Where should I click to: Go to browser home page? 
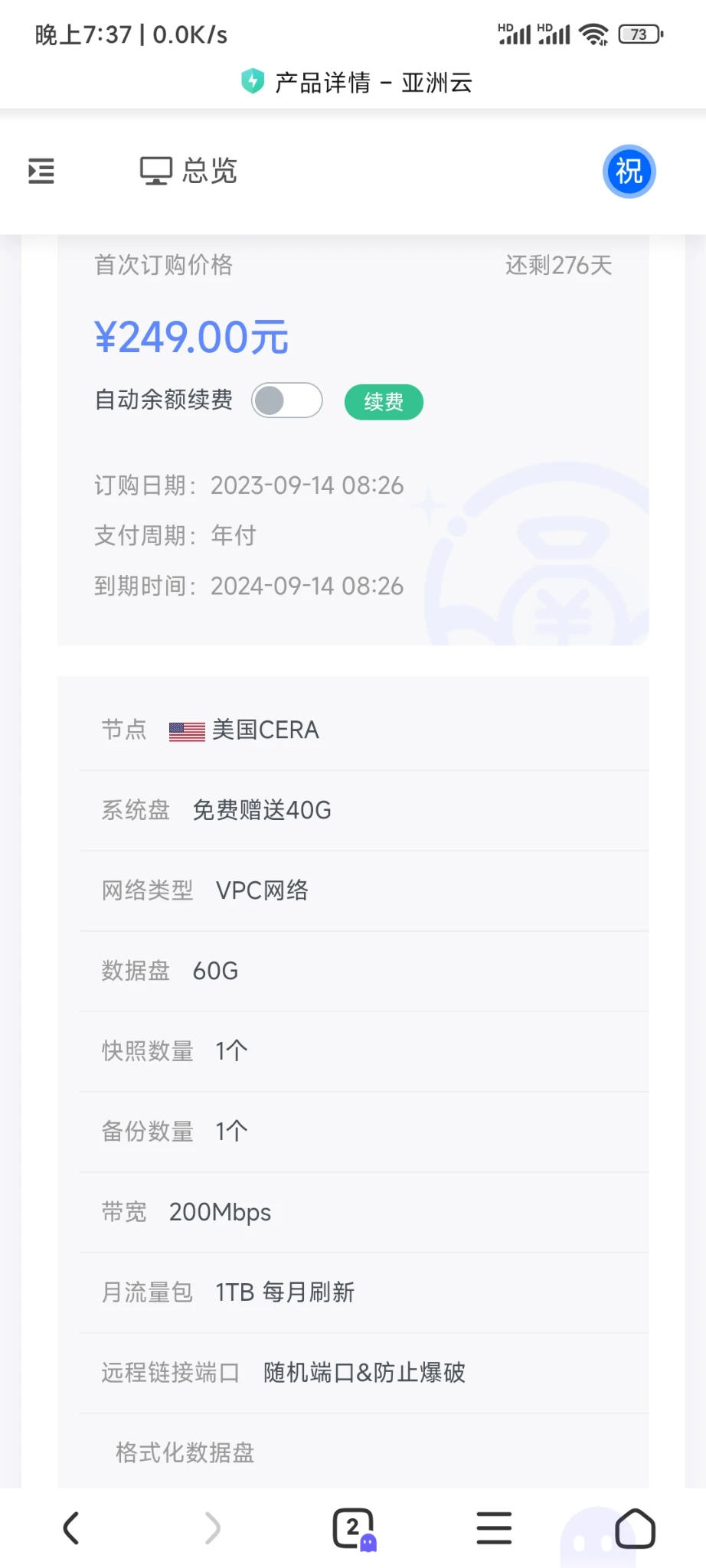pyautogui.click(x=635, y=1528)
